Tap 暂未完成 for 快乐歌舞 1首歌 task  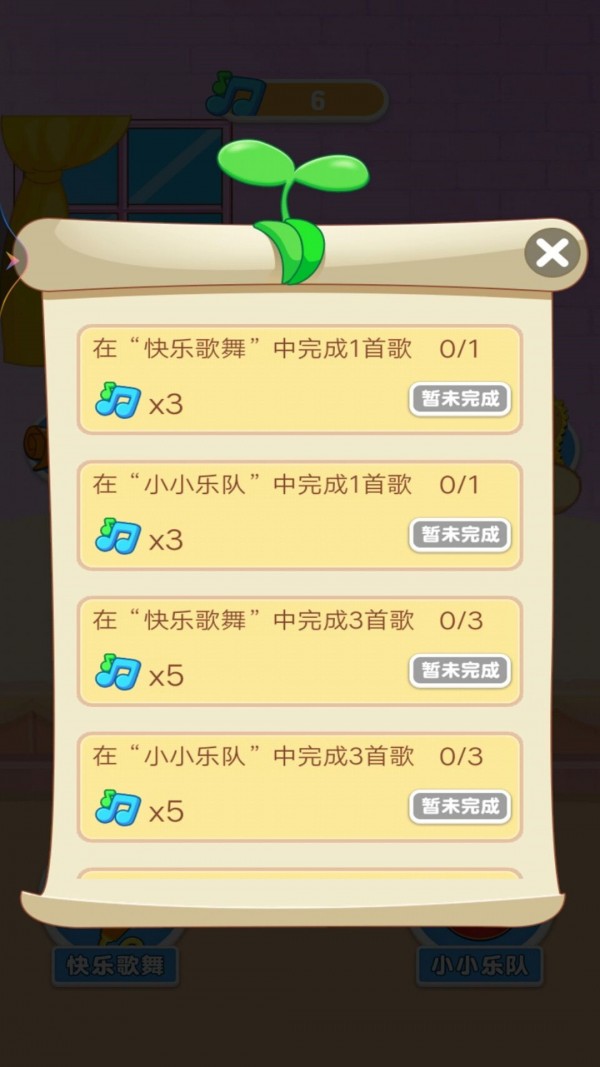(460, 399)
